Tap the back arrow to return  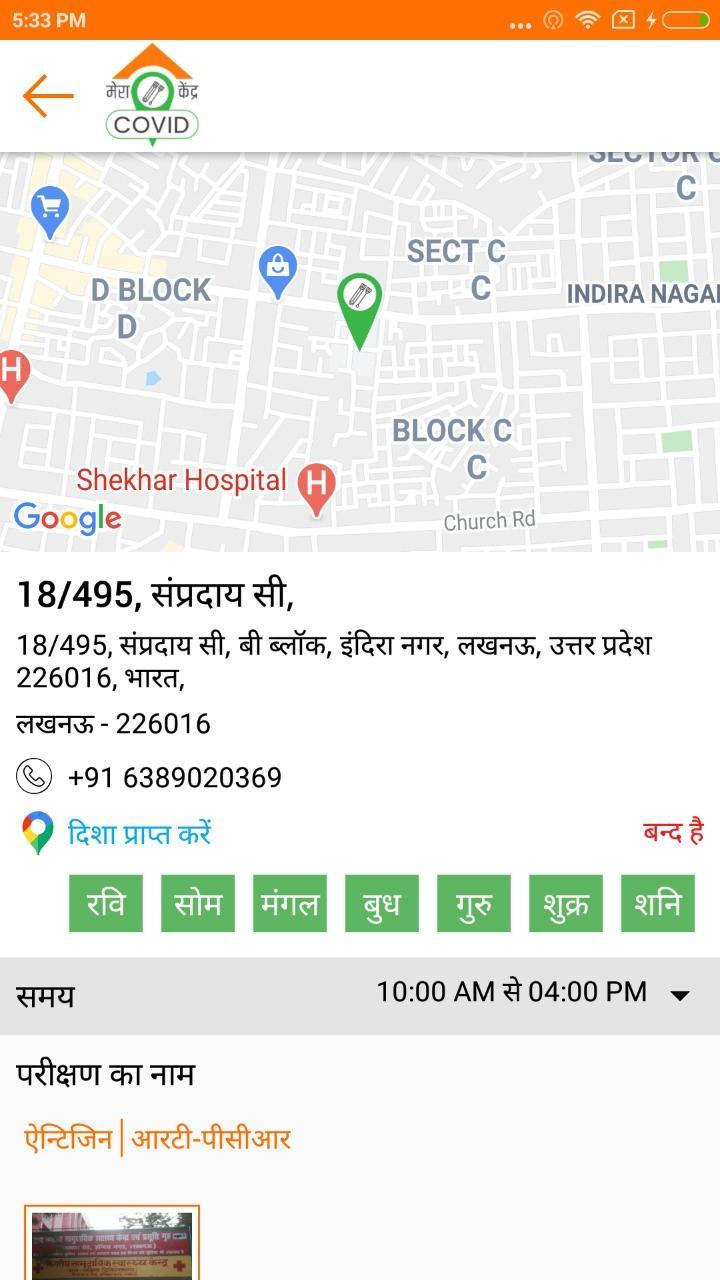pos(45,93)
